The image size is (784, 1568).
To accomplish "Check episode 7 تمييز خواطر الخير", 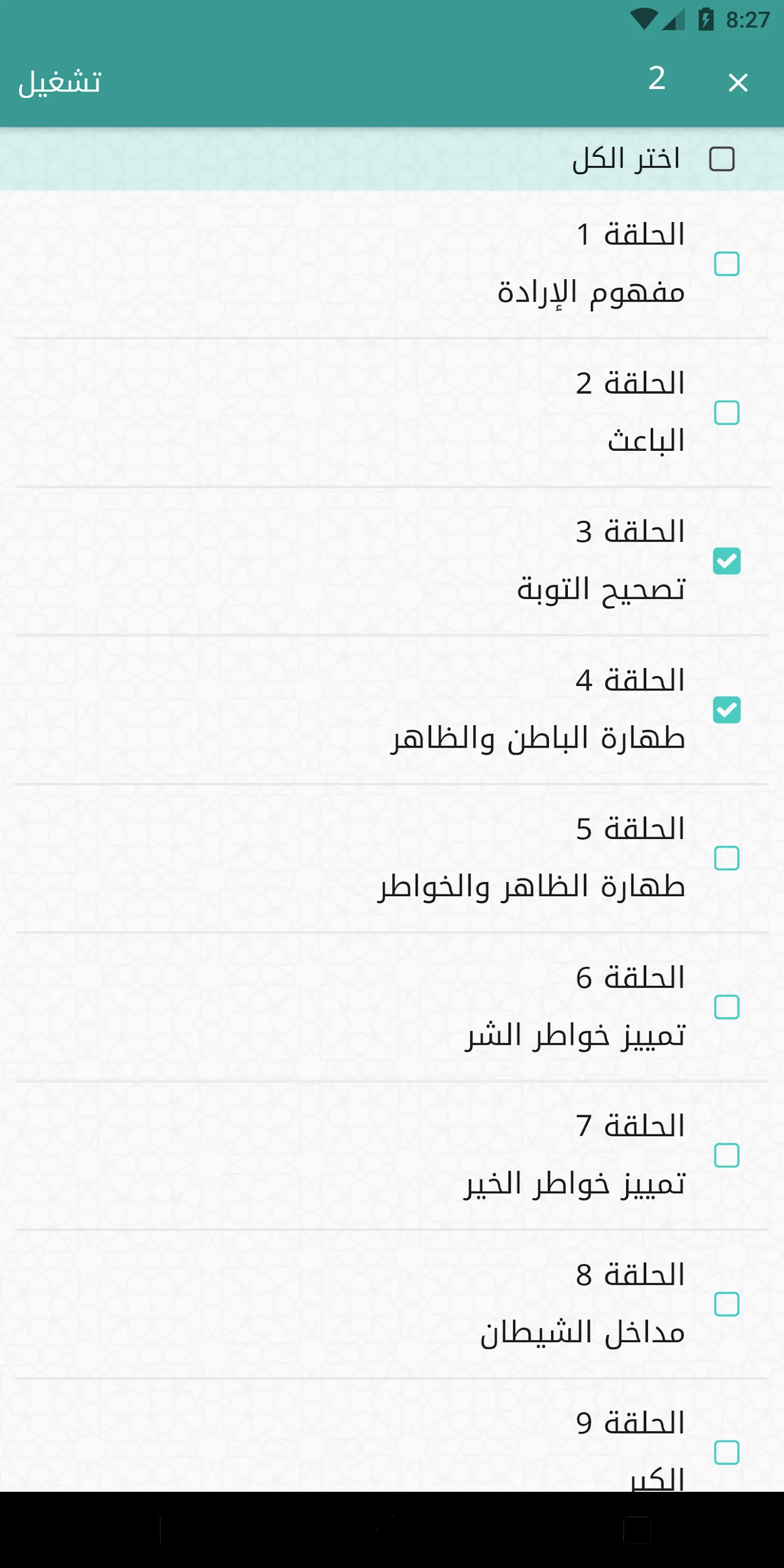I will pos(726,1155).
